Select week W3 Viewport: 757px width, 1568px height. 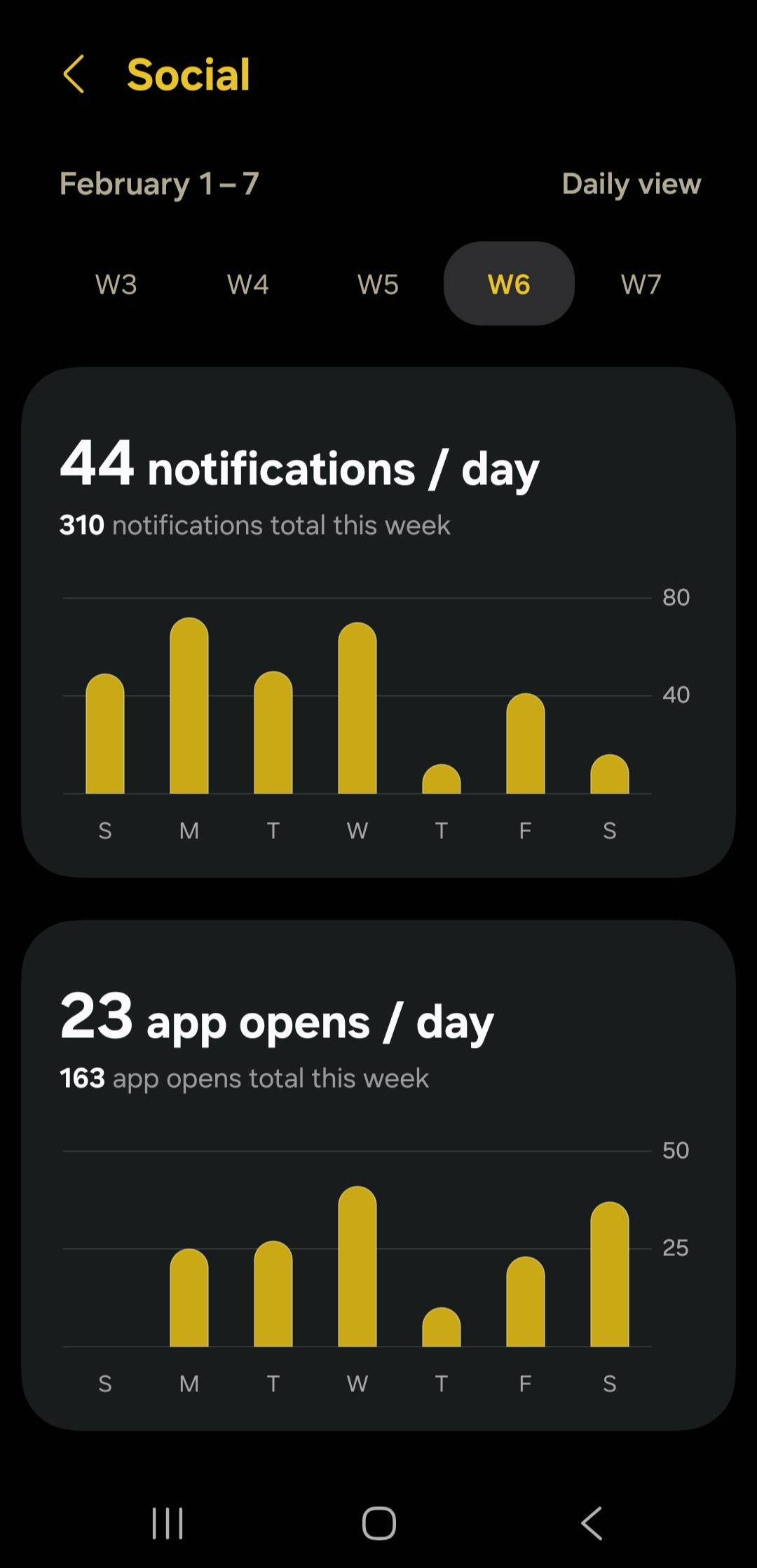click(116, 284)
